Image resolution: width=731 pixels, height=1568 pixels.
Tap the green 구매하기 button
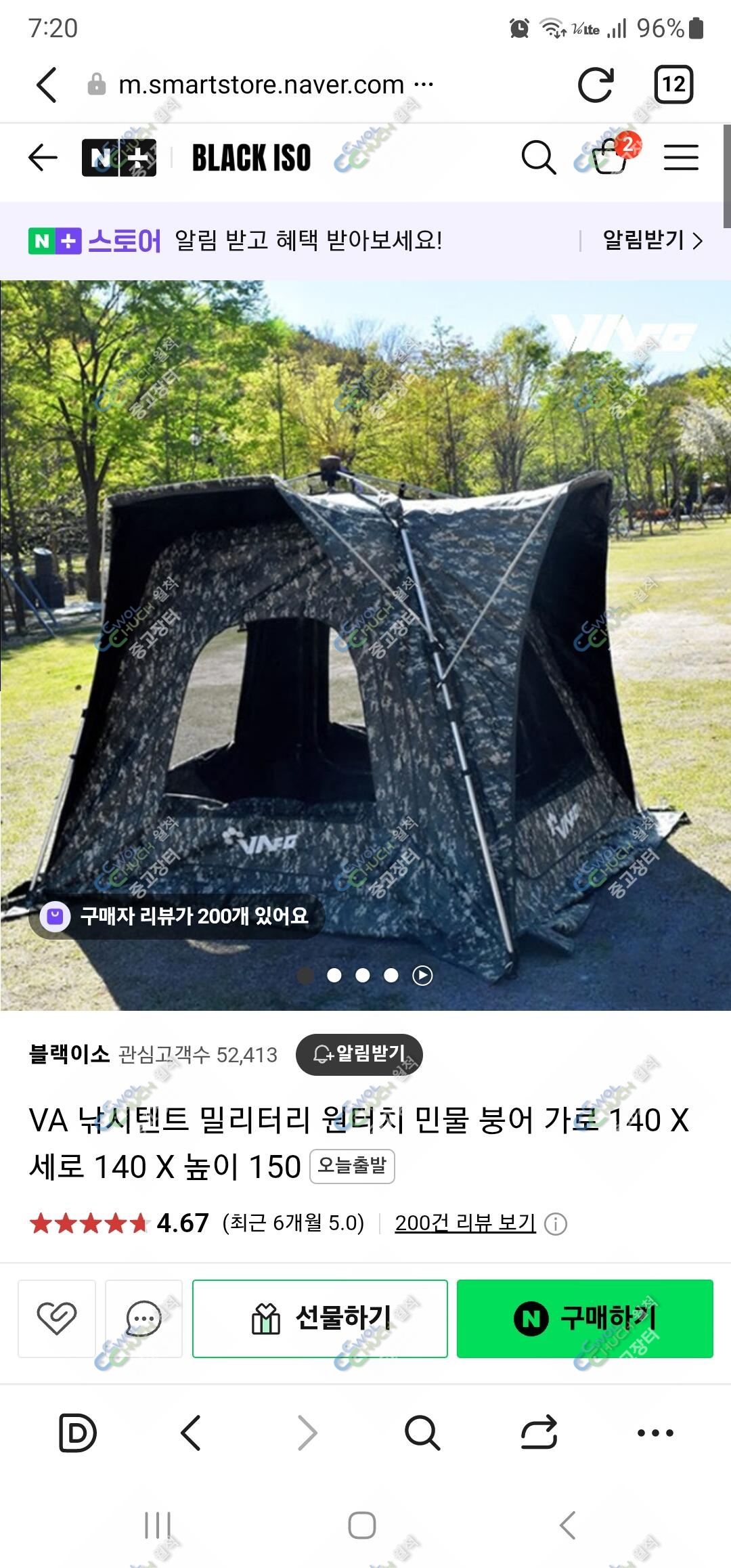(x=585, y=1318)
